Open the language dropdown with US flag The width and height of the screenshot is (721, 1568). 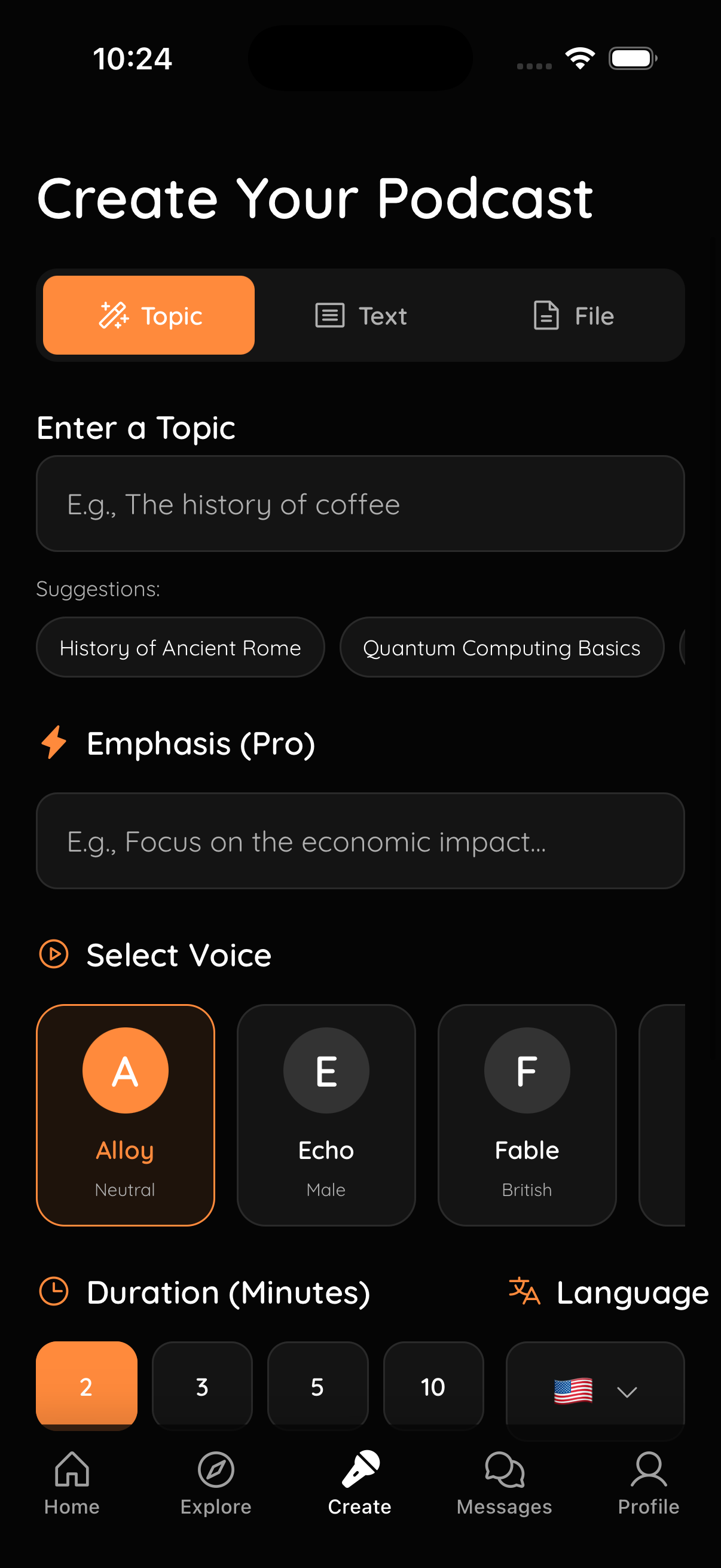[x=594, y=1389]
